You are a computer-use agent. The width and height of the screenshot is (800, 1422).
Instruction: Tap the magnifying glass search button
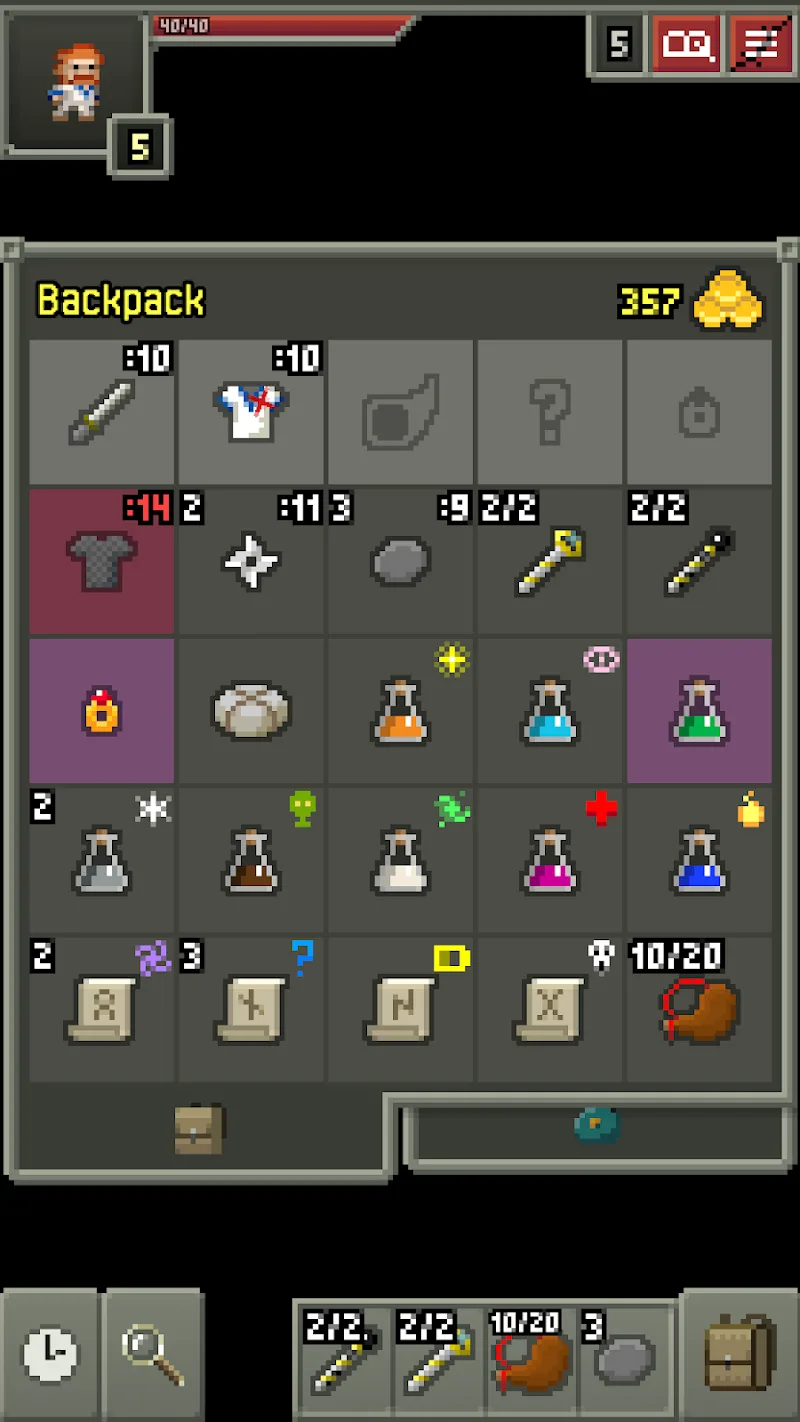[153, 1354]
